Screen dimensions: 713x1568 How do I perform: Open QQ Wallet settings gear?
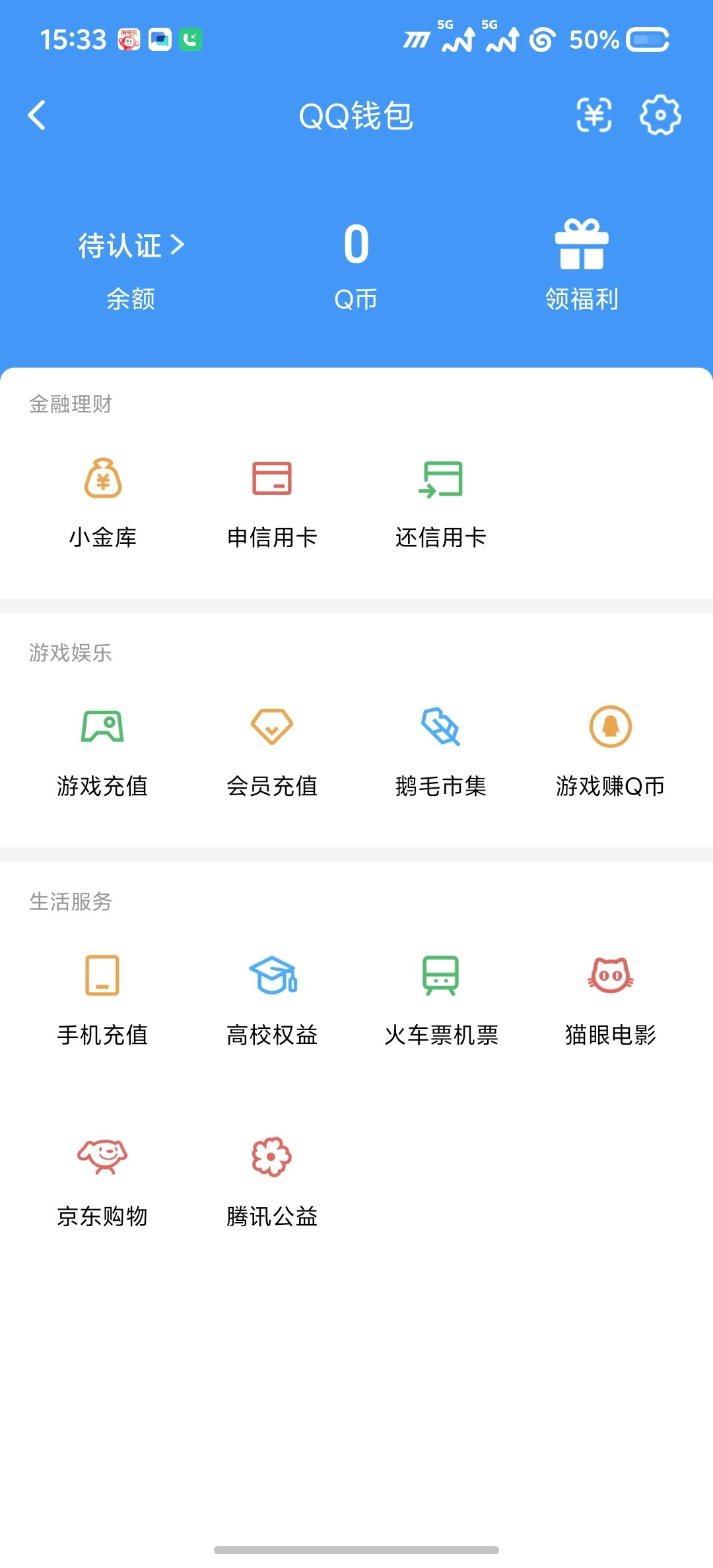pyautogui.click(x=660, y=115)
